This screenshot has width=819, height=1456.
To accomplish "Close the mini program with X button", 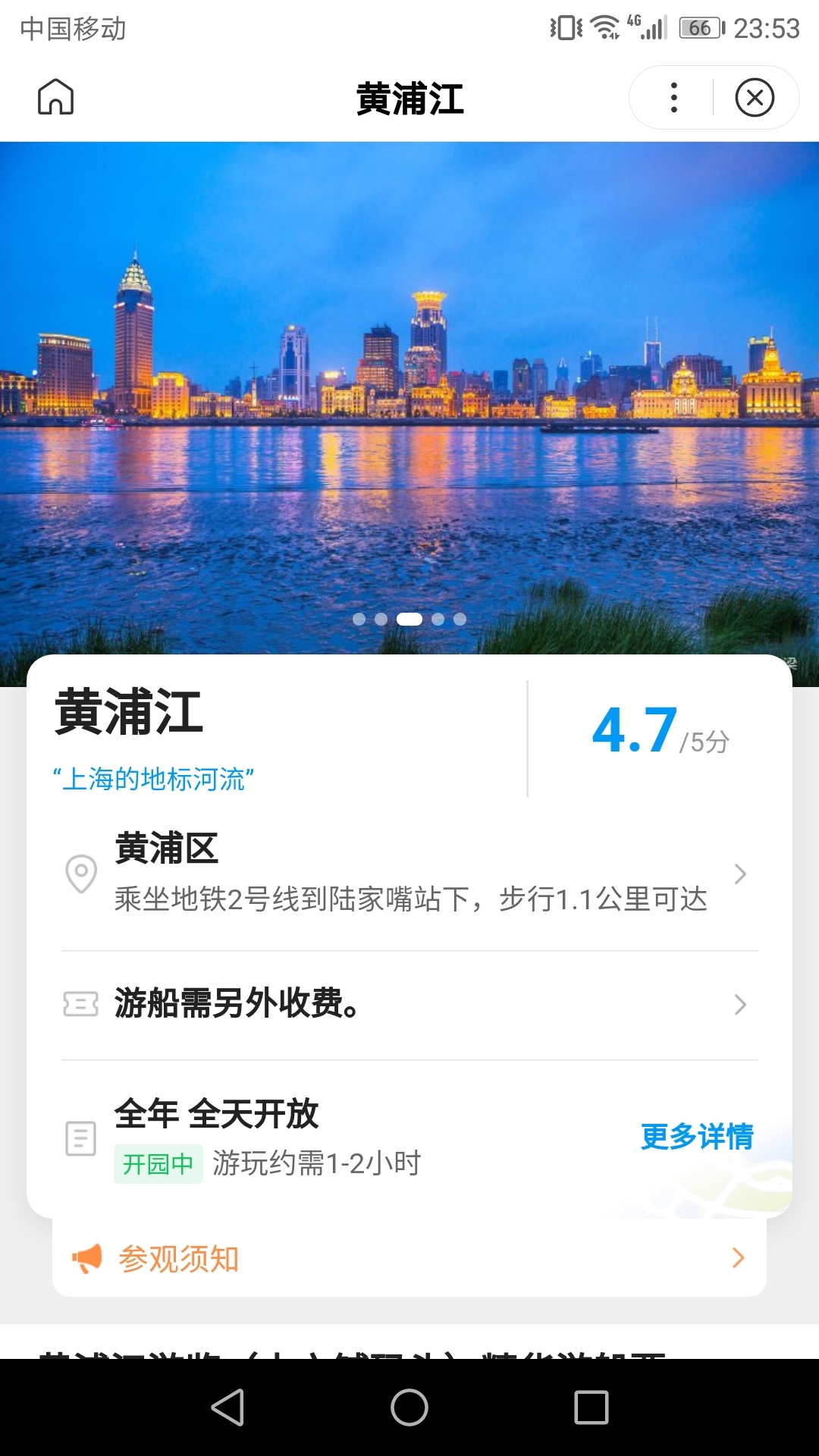I will click(755, 98).
